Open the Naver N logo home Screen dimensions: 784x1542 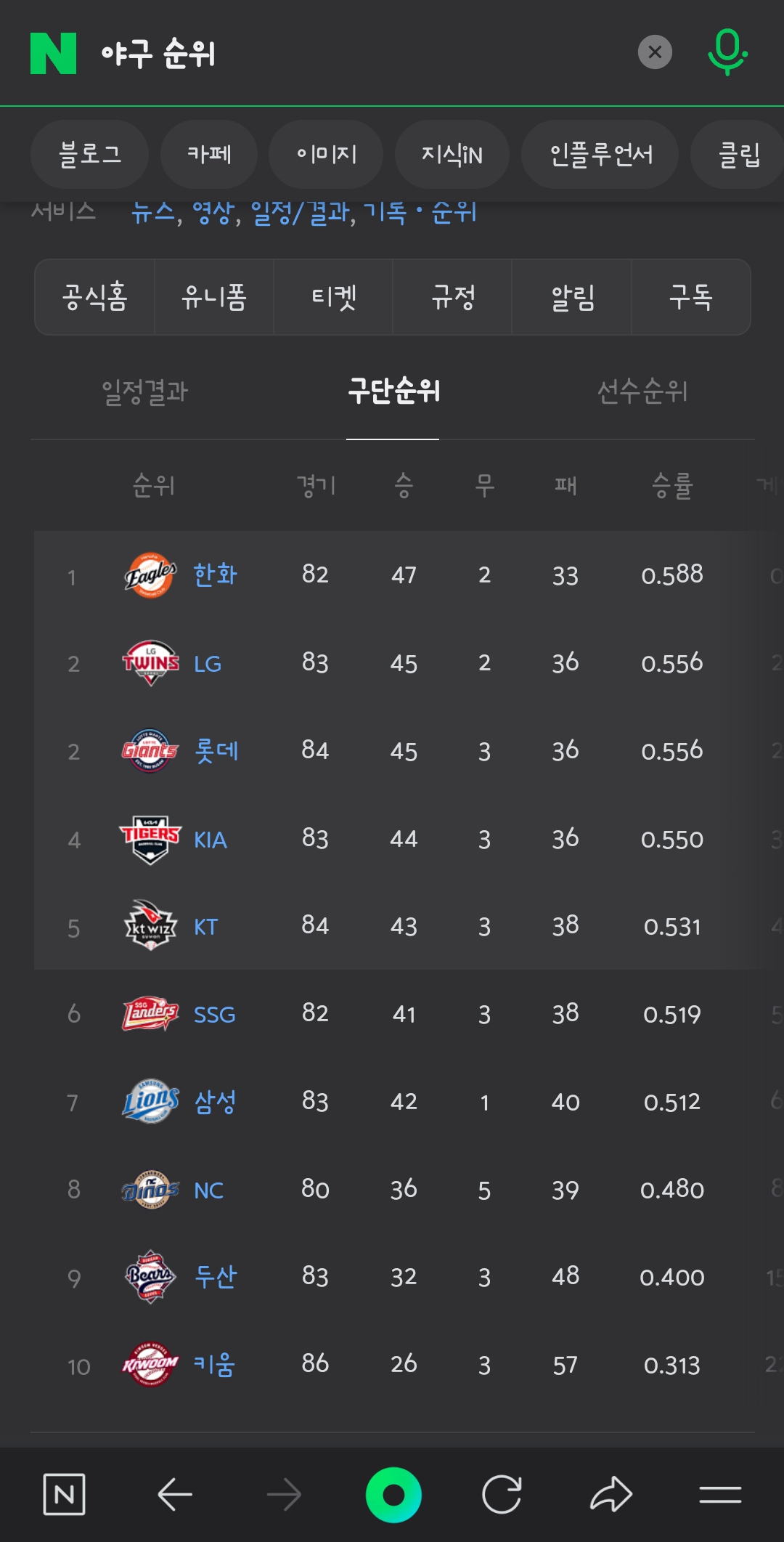(53, 53)
